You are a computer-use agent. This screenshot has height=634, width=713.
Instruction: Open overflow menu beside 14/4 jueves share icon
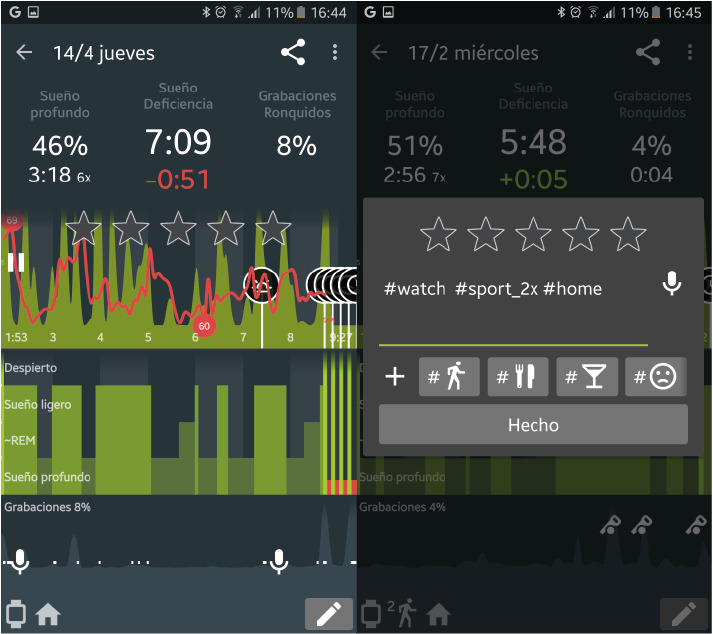pyautogui.click(x=335, y=53)
